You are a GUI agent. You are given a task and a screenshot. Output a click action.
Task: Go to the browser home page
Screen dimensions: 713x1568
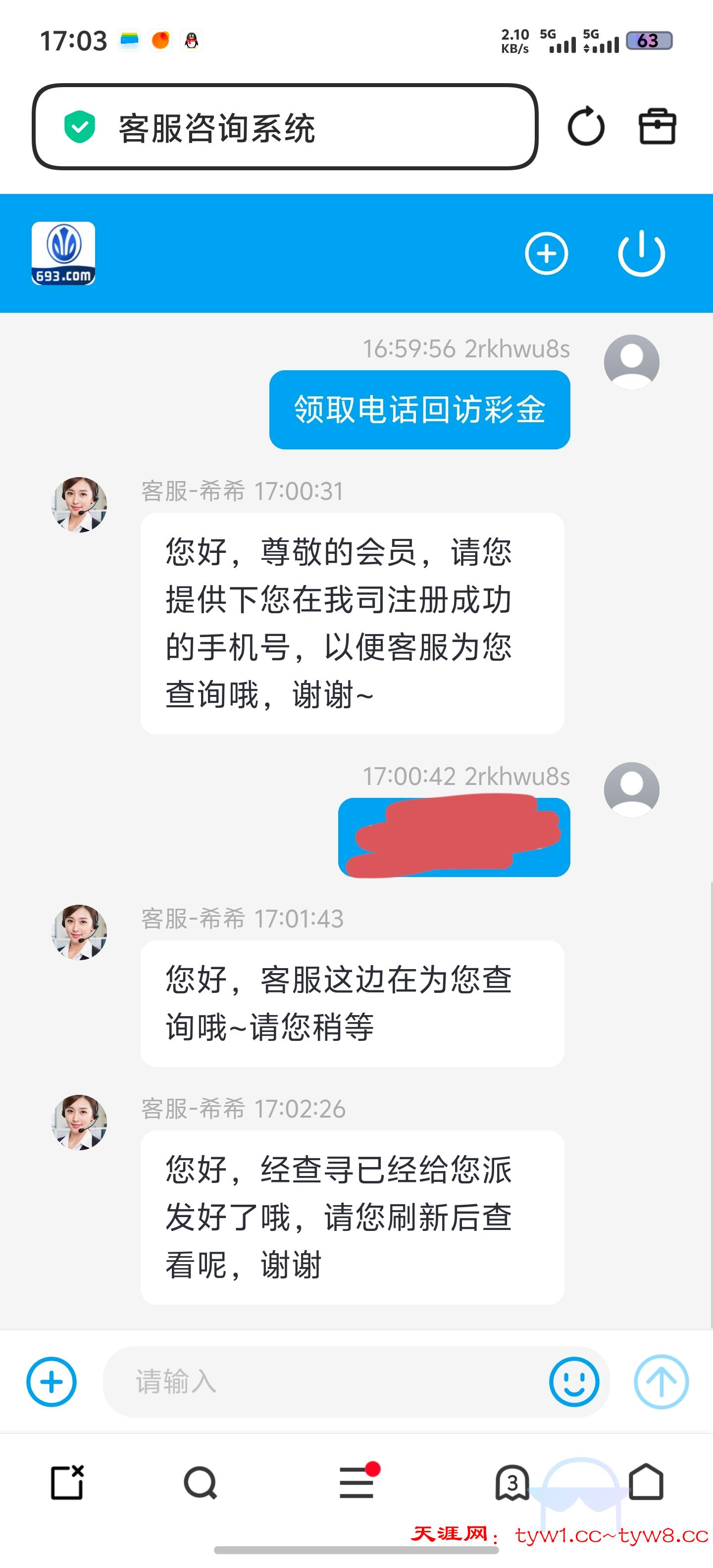point(646,1482)
